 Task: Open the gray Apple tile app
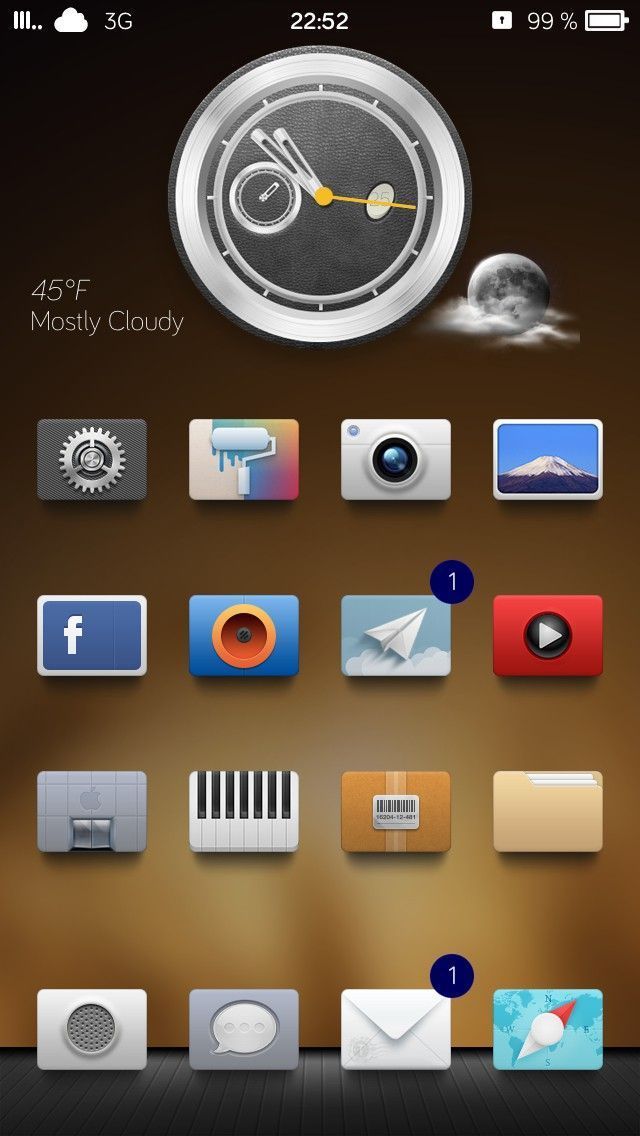92,811
